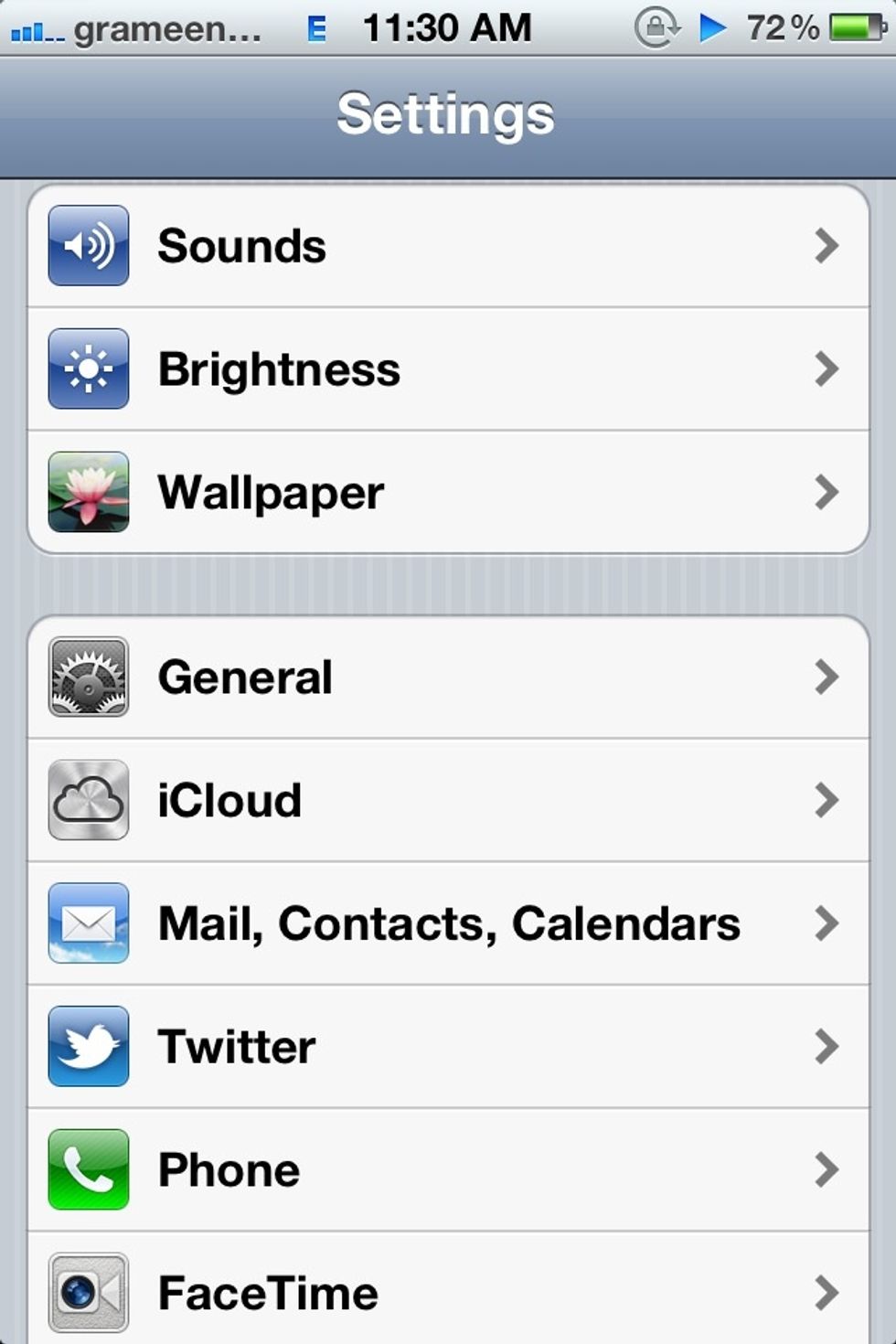896x1344 pixels.
Task: Tap the Brightness sun icon
Action: tap(88, 369)
